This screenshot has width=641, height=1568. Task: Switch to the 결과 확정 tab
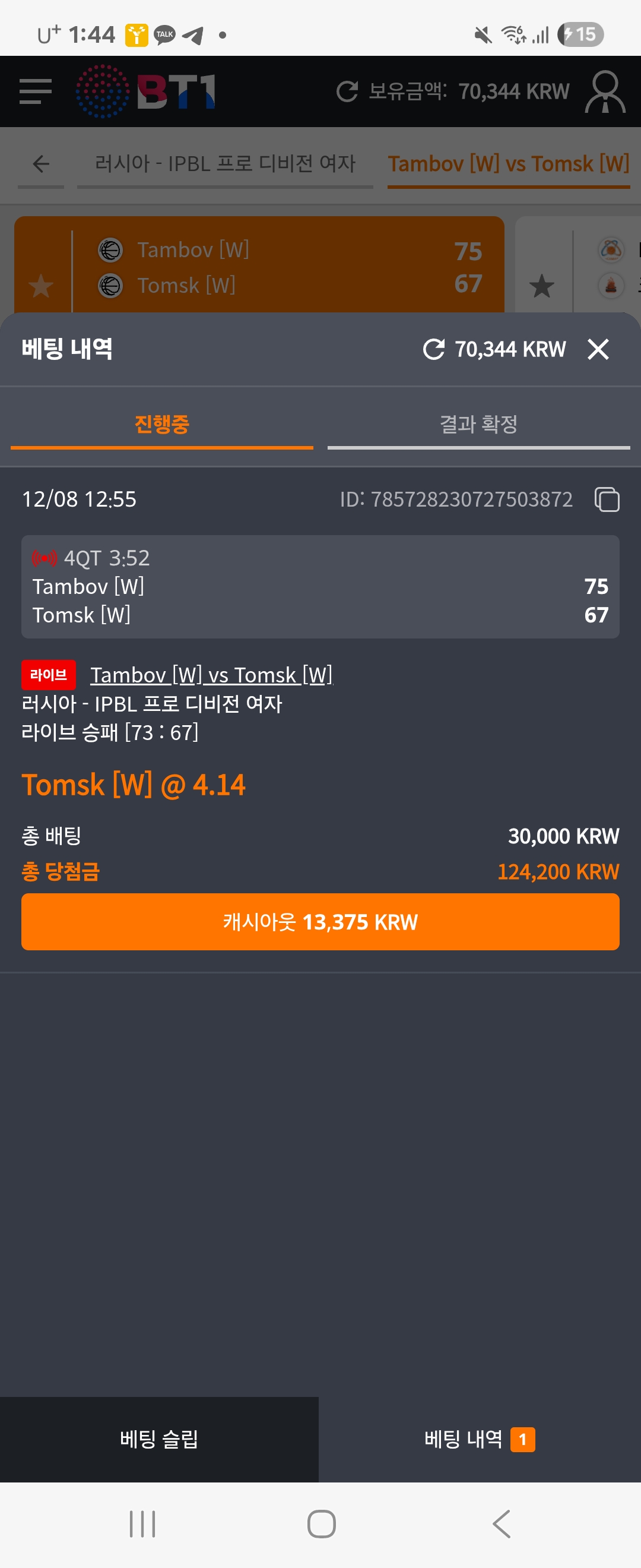[x=478, y=424]
